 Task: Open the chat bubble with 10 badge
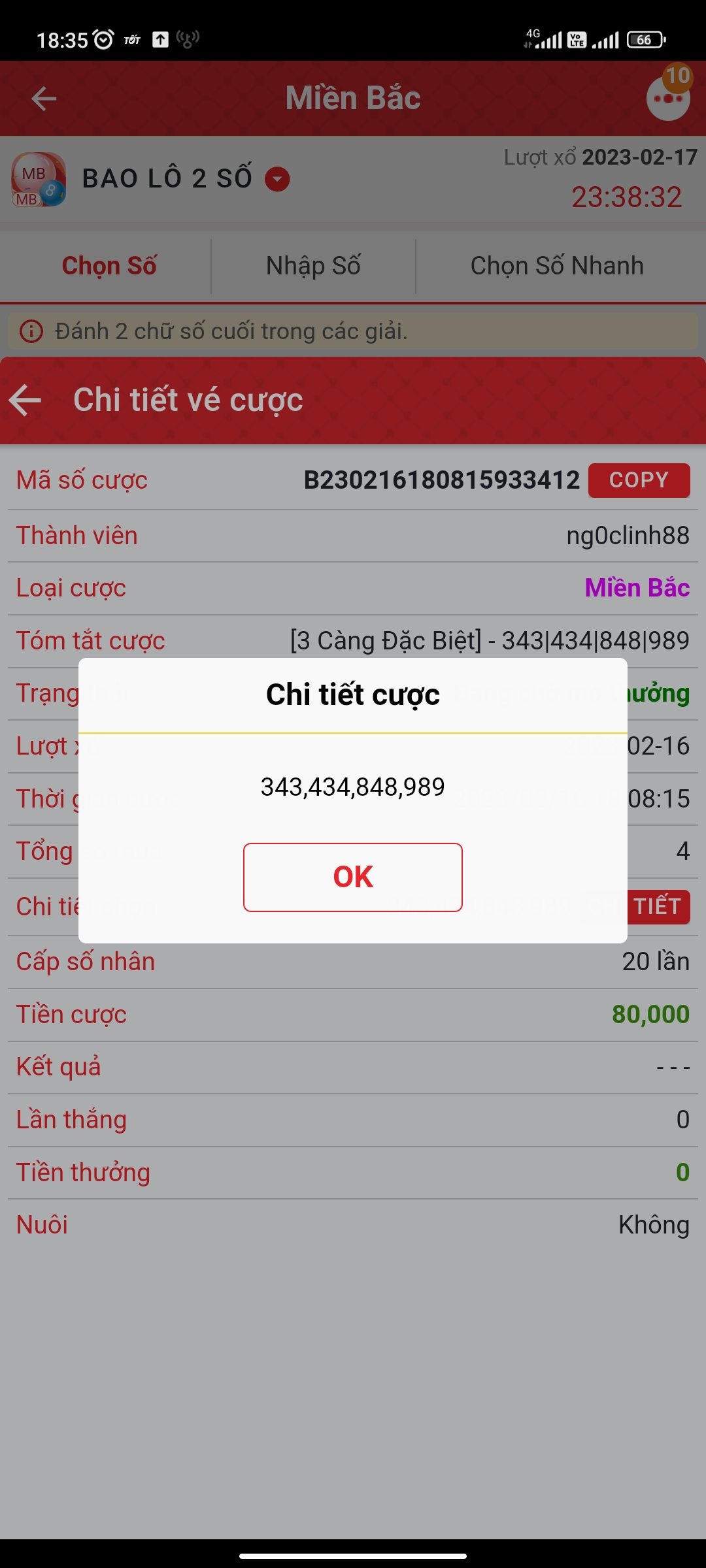668,97
